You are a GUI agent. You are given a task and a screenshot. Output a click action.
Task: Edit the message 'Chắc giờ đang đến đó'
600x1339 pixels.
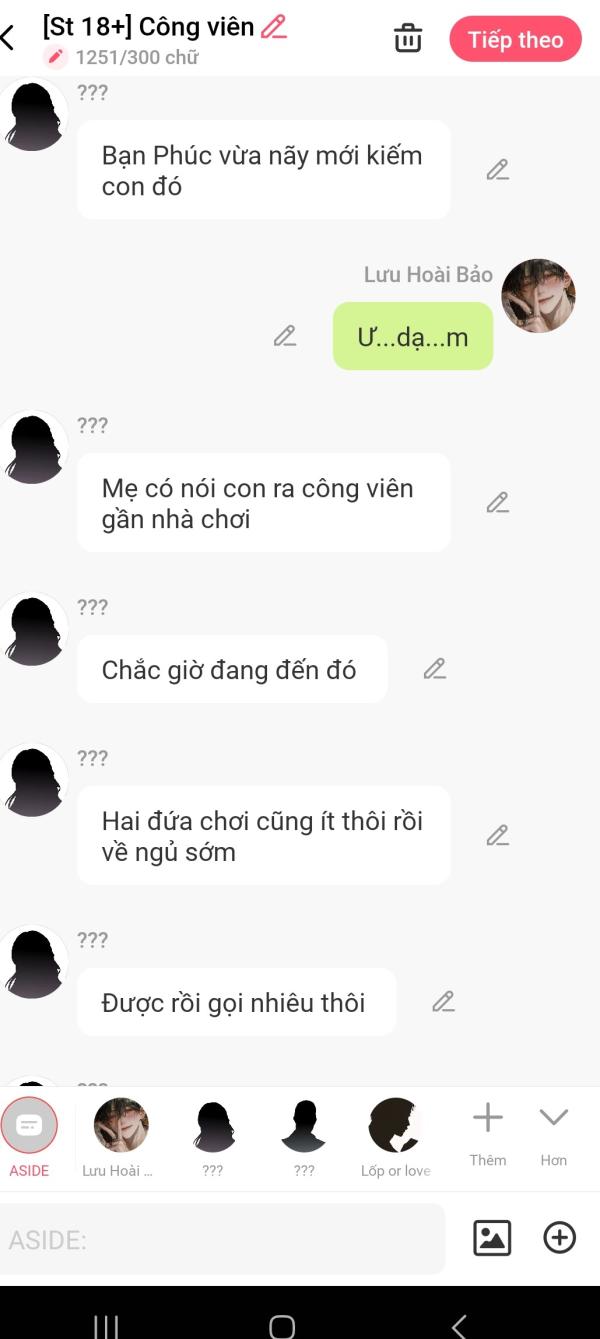tap(434, 669)
